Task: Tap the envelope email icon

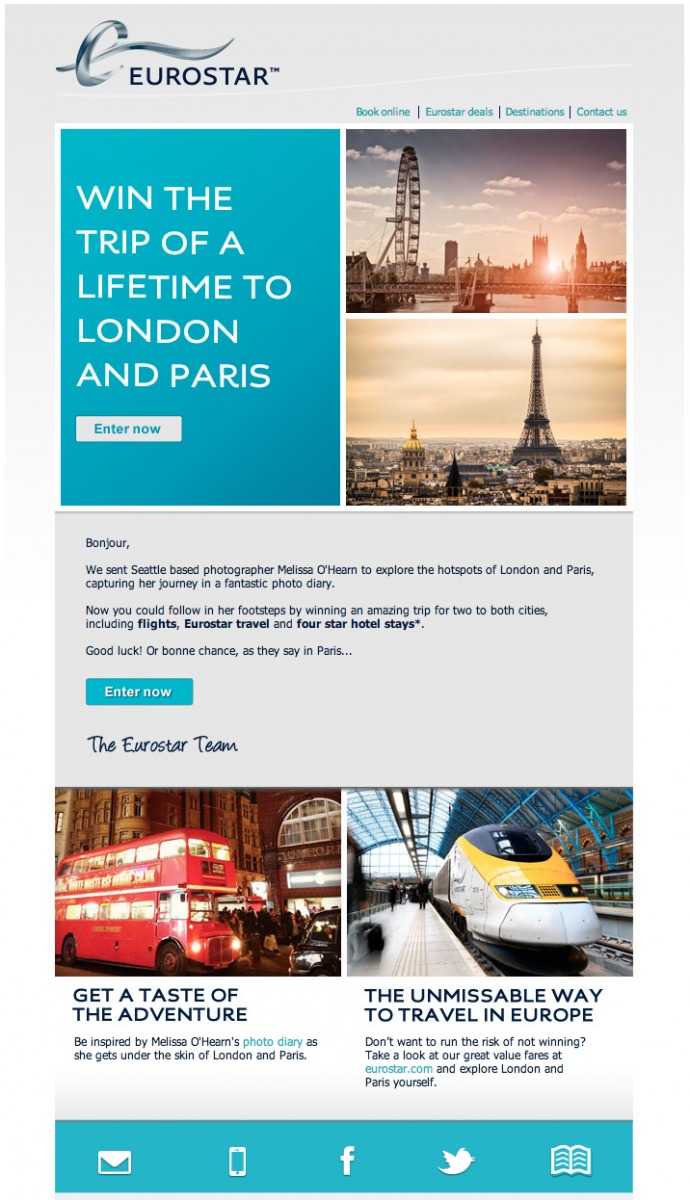Action: [x=115, y=1162]
